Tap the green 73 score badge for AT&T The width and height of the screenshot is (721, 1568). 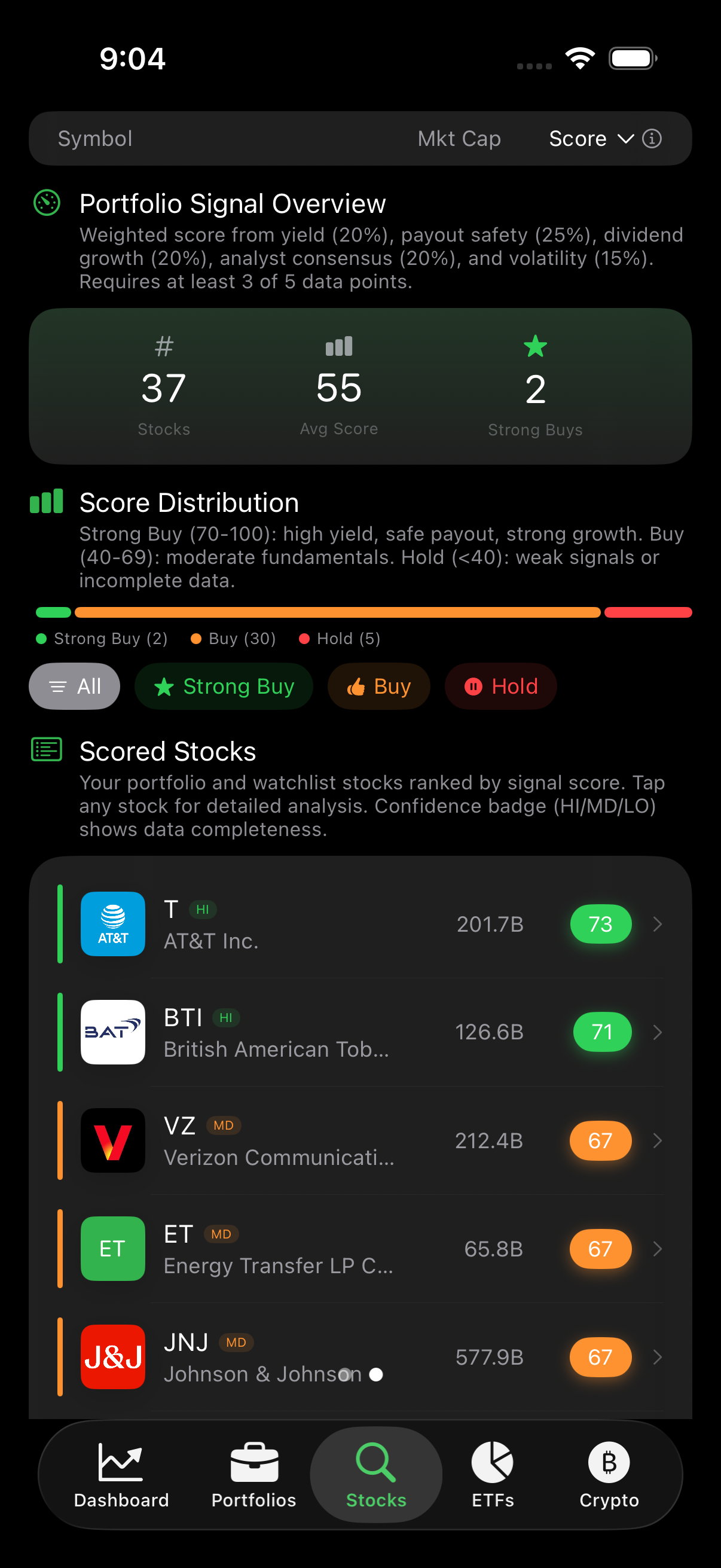tap(600, 924)
